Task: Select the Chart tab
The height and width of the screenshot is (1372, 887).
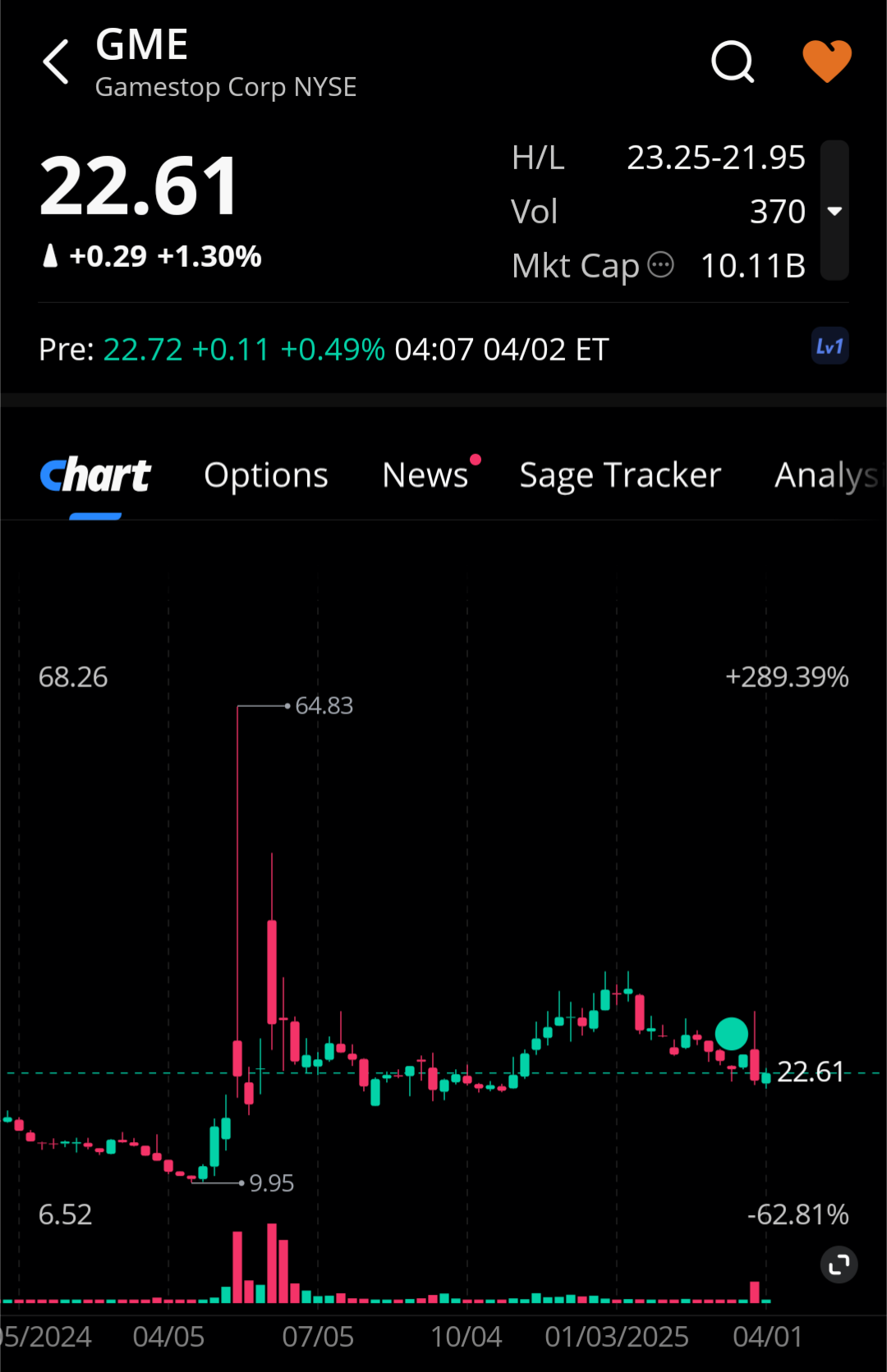Action: point(95,475)
